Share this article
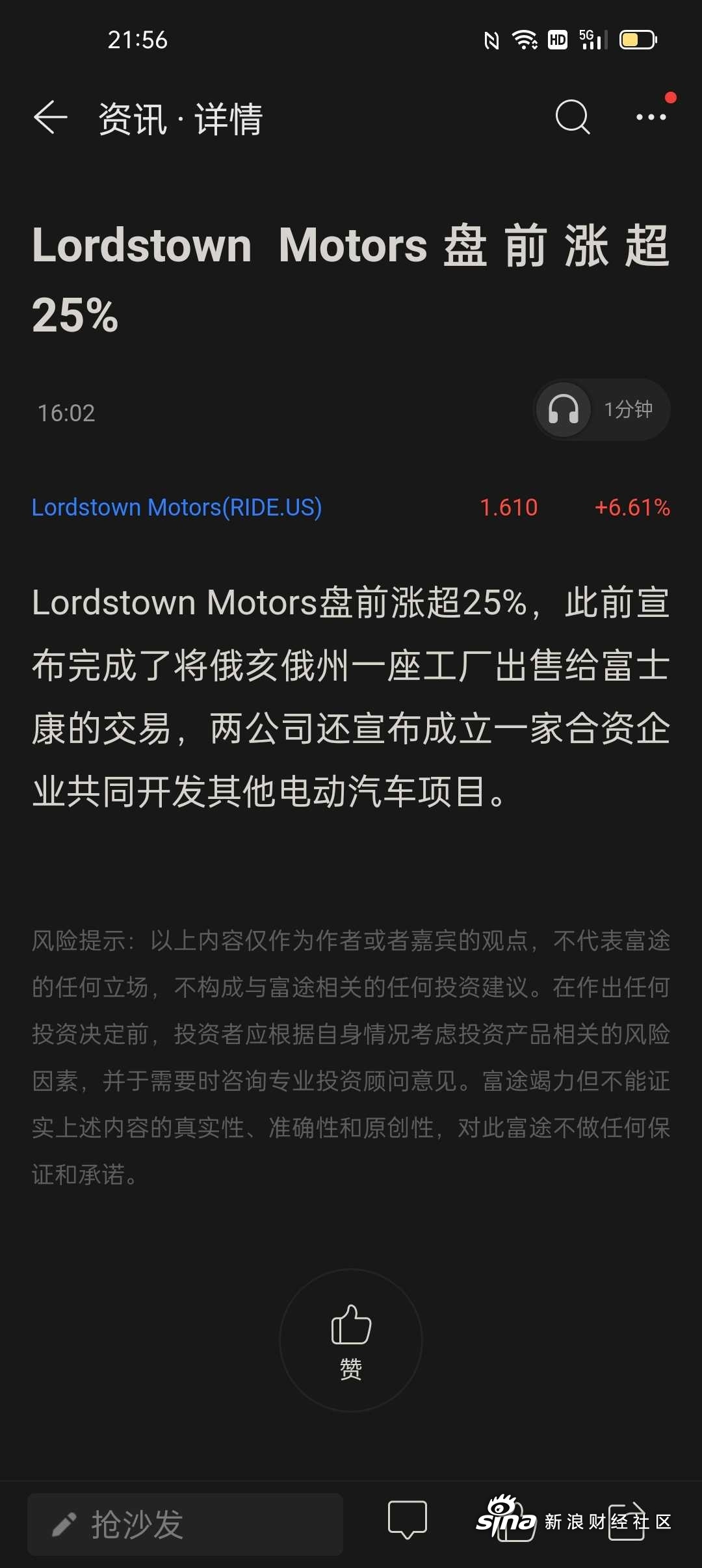 [x=626, y=1521]
